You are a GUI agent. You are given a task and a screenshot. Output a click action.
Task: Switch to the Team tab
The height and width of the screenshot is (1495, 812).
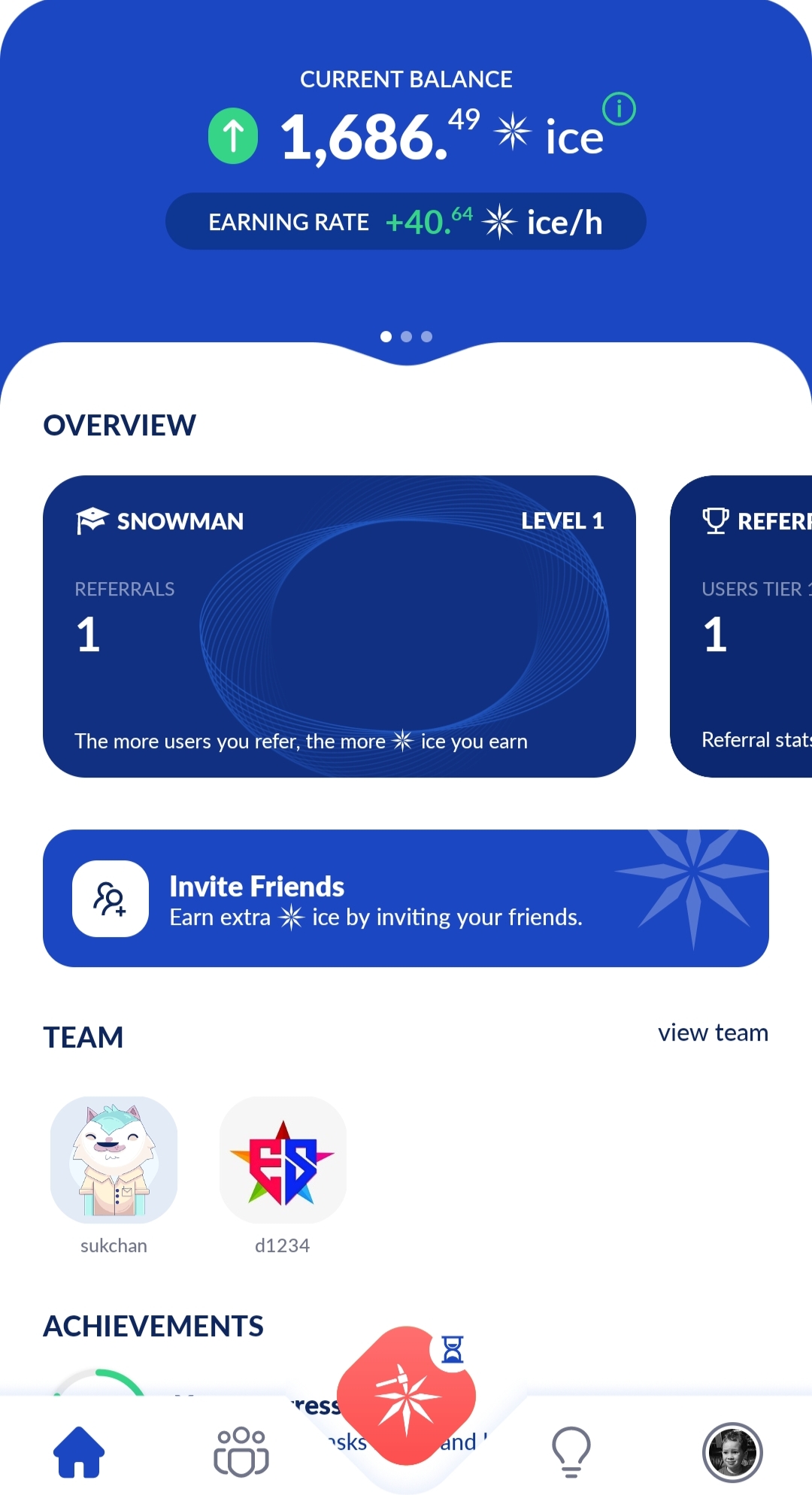click(241, 1451)
